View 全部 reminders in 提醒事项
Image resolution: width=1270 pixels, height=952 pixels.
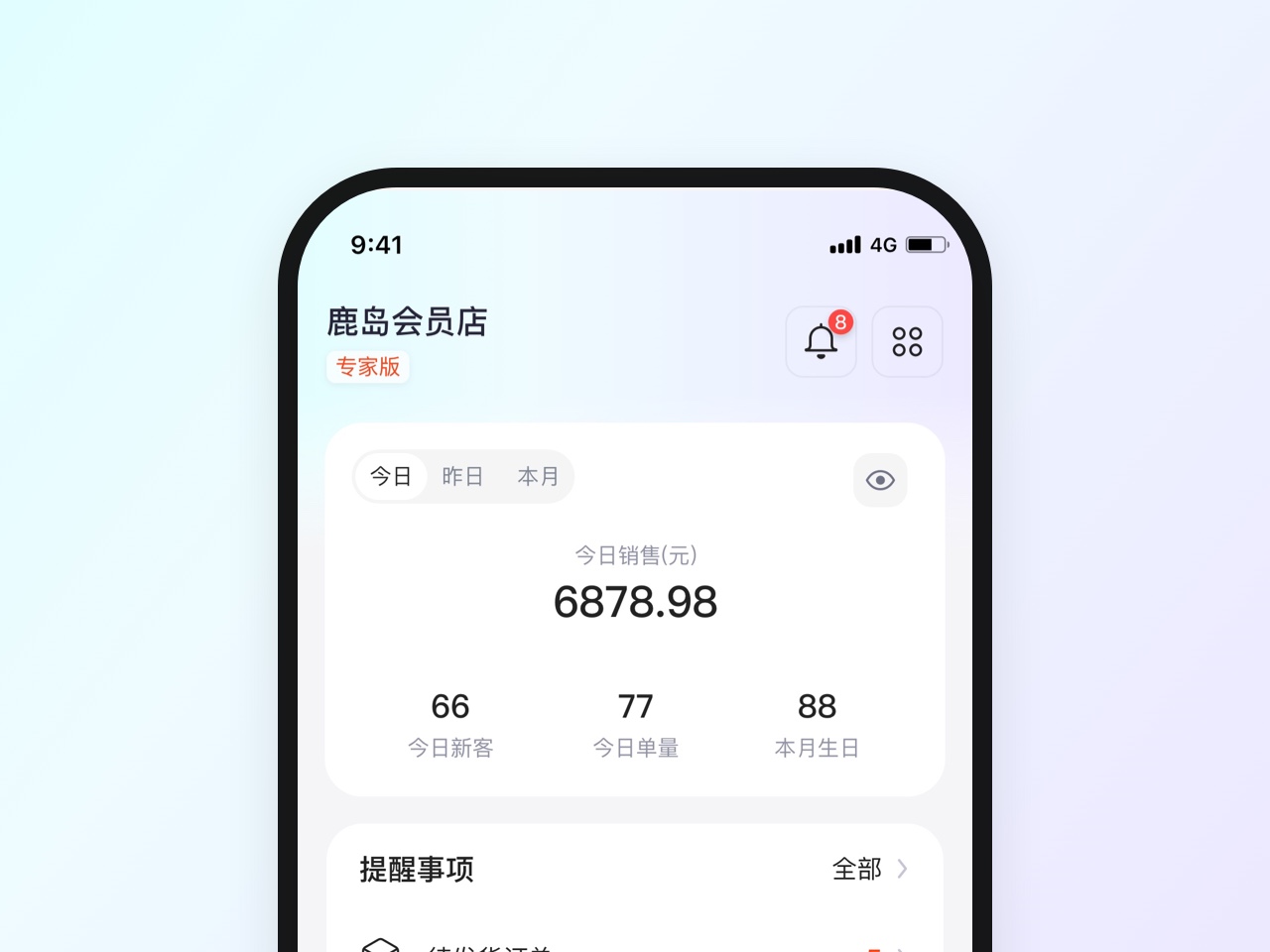(x=869, y=870)
